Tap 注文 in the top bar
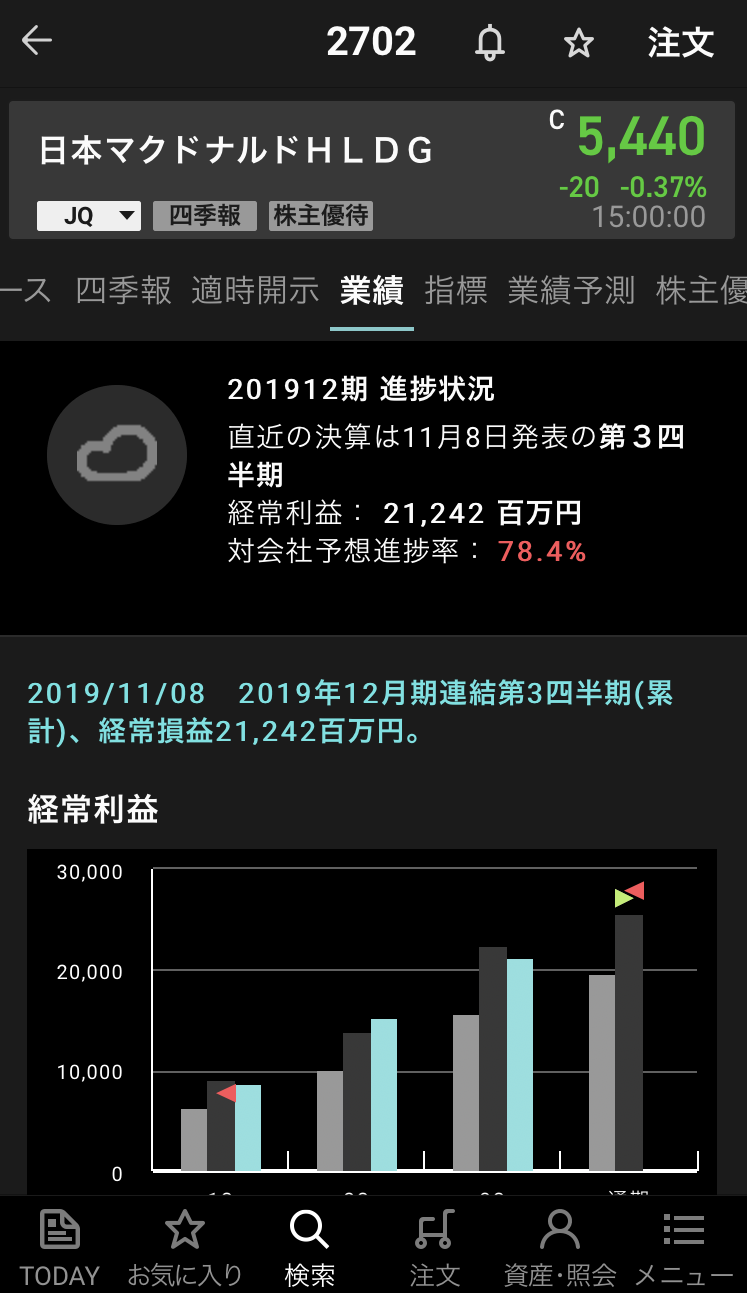 680,43
